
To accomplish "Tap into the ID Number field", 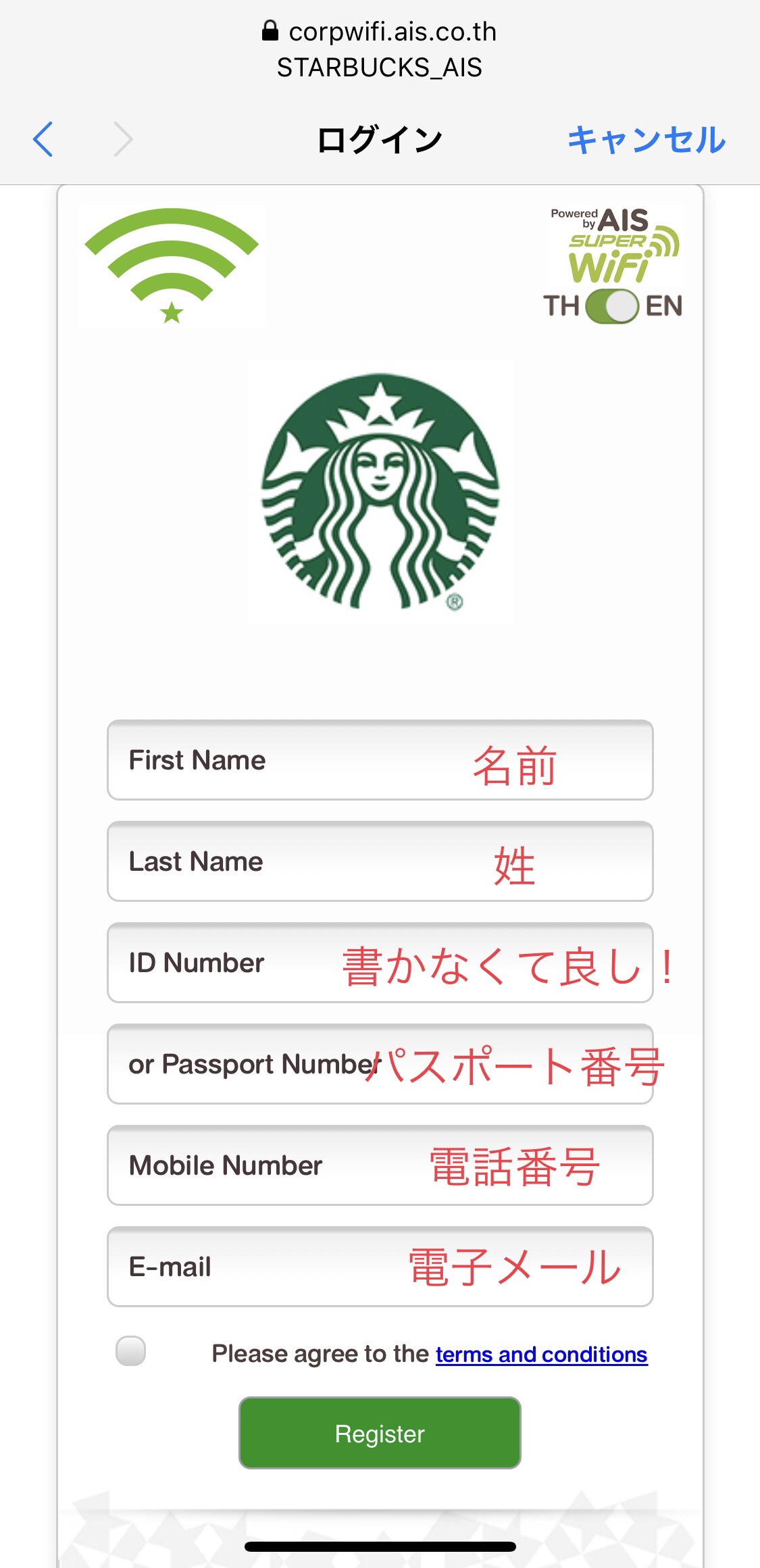I will 380,963.
